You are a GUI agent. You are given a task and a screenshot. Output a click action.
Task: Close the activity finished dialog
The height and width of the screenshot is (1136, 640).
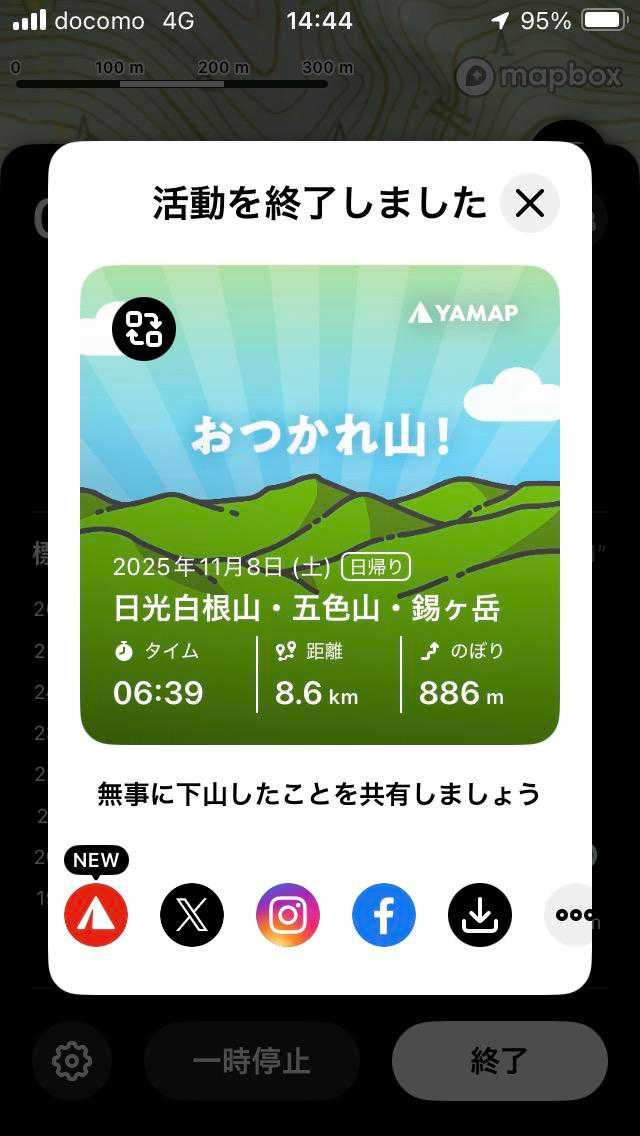(529, 203)
